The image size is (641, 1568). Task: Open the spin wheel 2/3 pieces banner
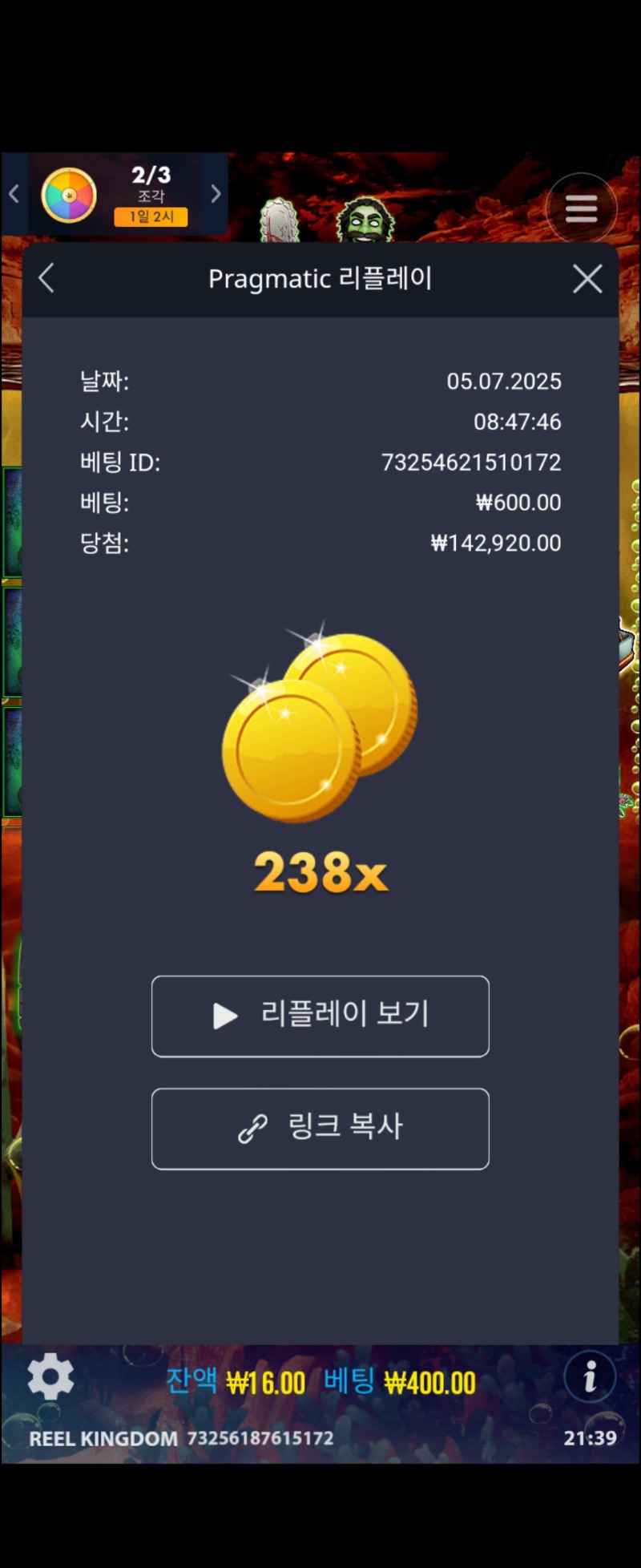116,195
